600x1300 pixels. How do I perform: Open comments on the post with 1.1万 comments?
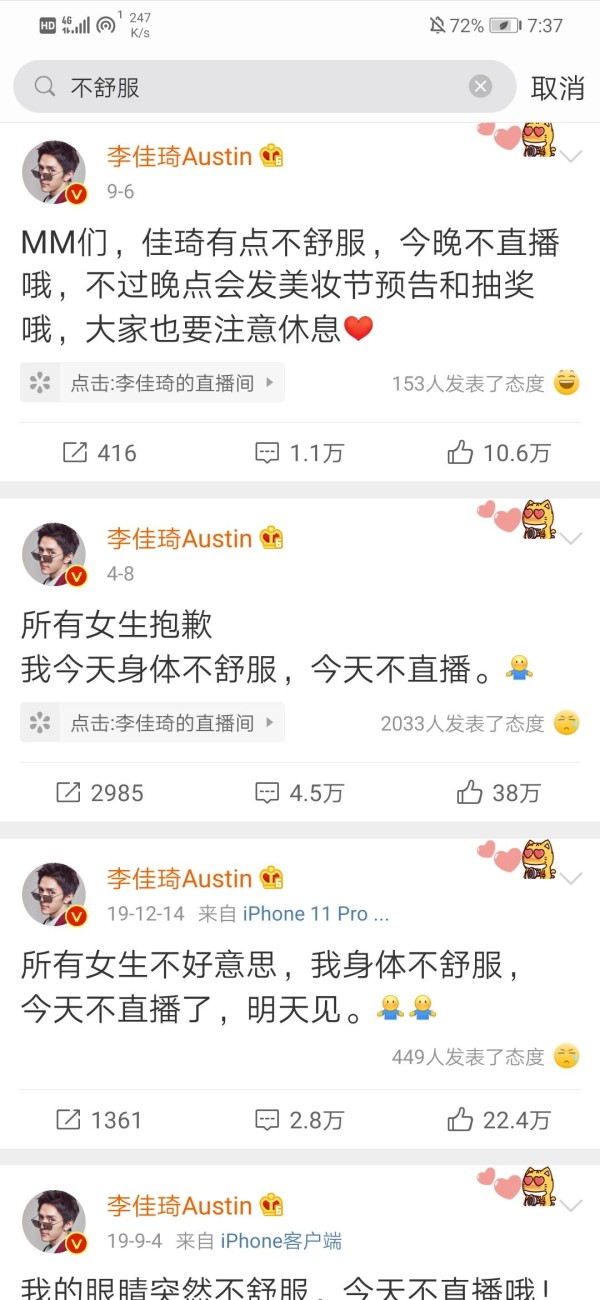point(300,453)
